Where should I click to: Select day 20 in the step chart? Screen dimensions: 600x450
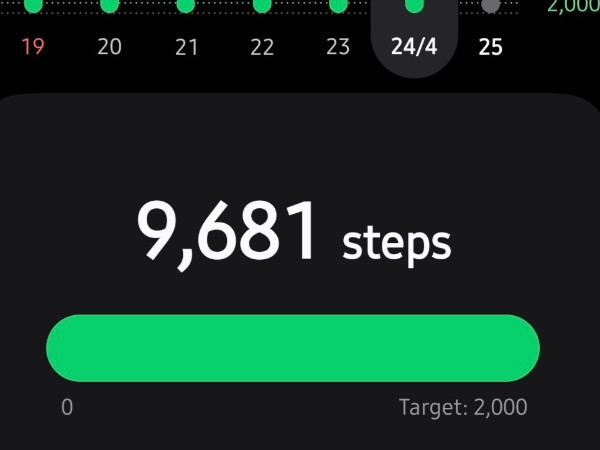coord(109,47)
